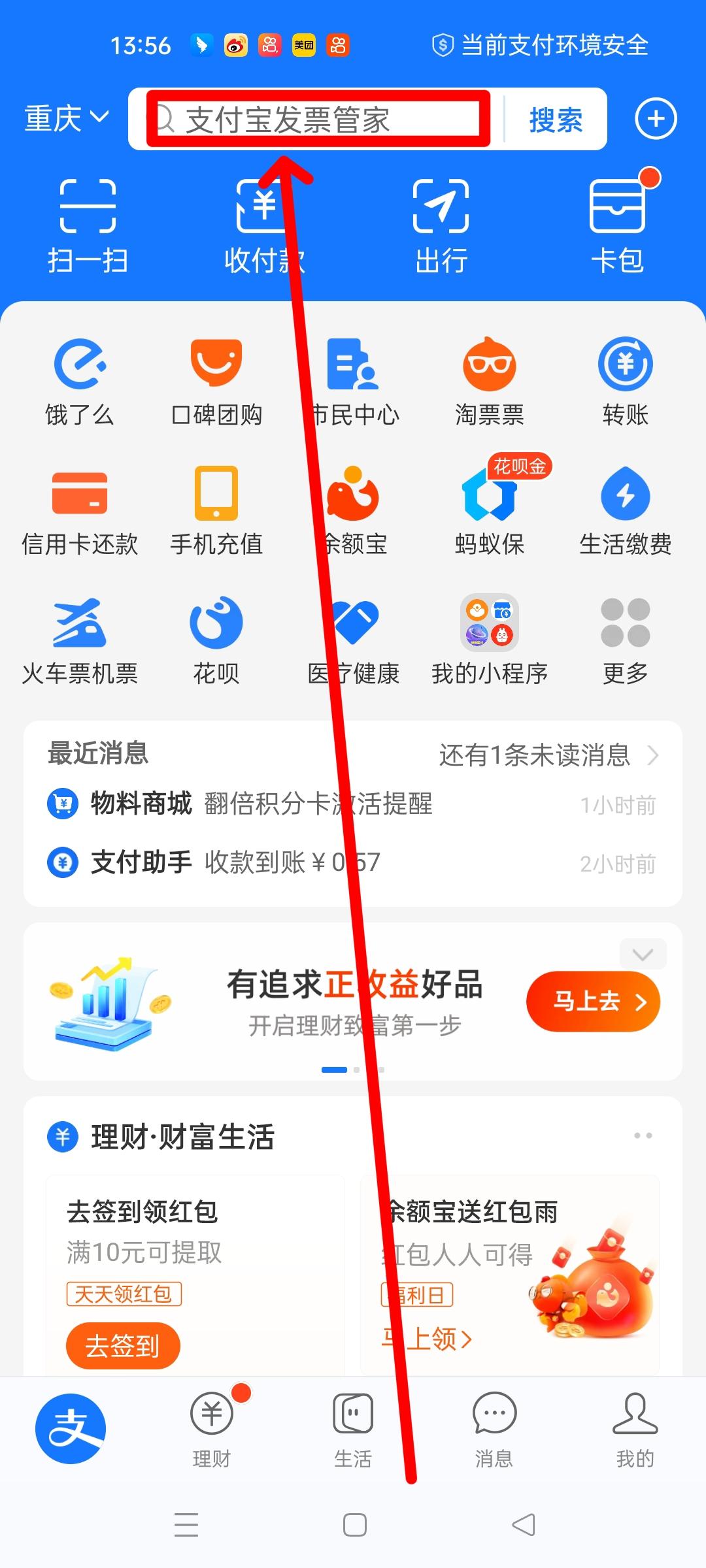Select the 转账 transfer icon
706x1568 pixels.
click(x=624, y=379)
